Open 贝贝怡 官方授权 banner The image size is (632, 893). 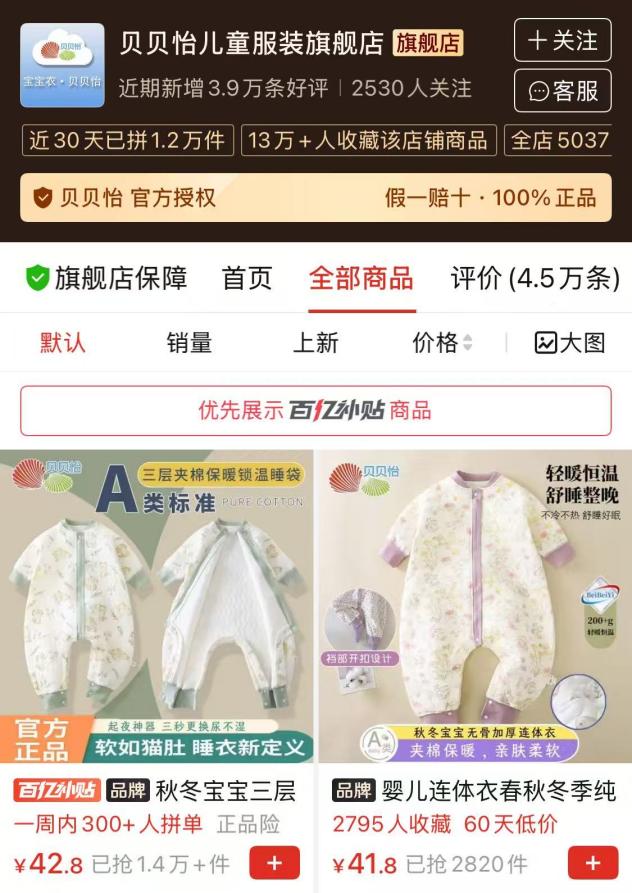[315, 197]
